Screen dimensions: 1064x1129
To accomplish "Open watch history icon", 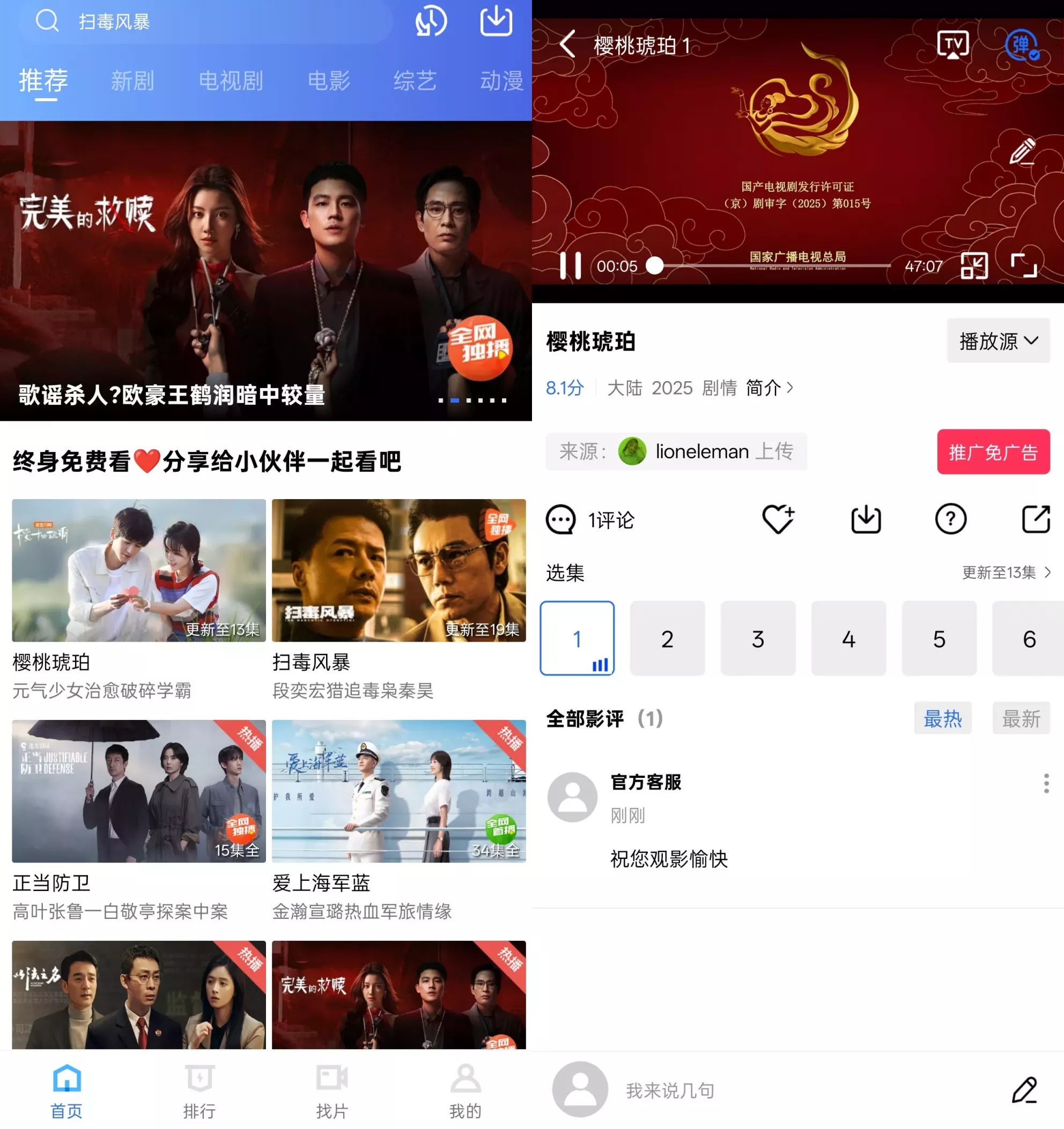I will click(x=431, y=21).
